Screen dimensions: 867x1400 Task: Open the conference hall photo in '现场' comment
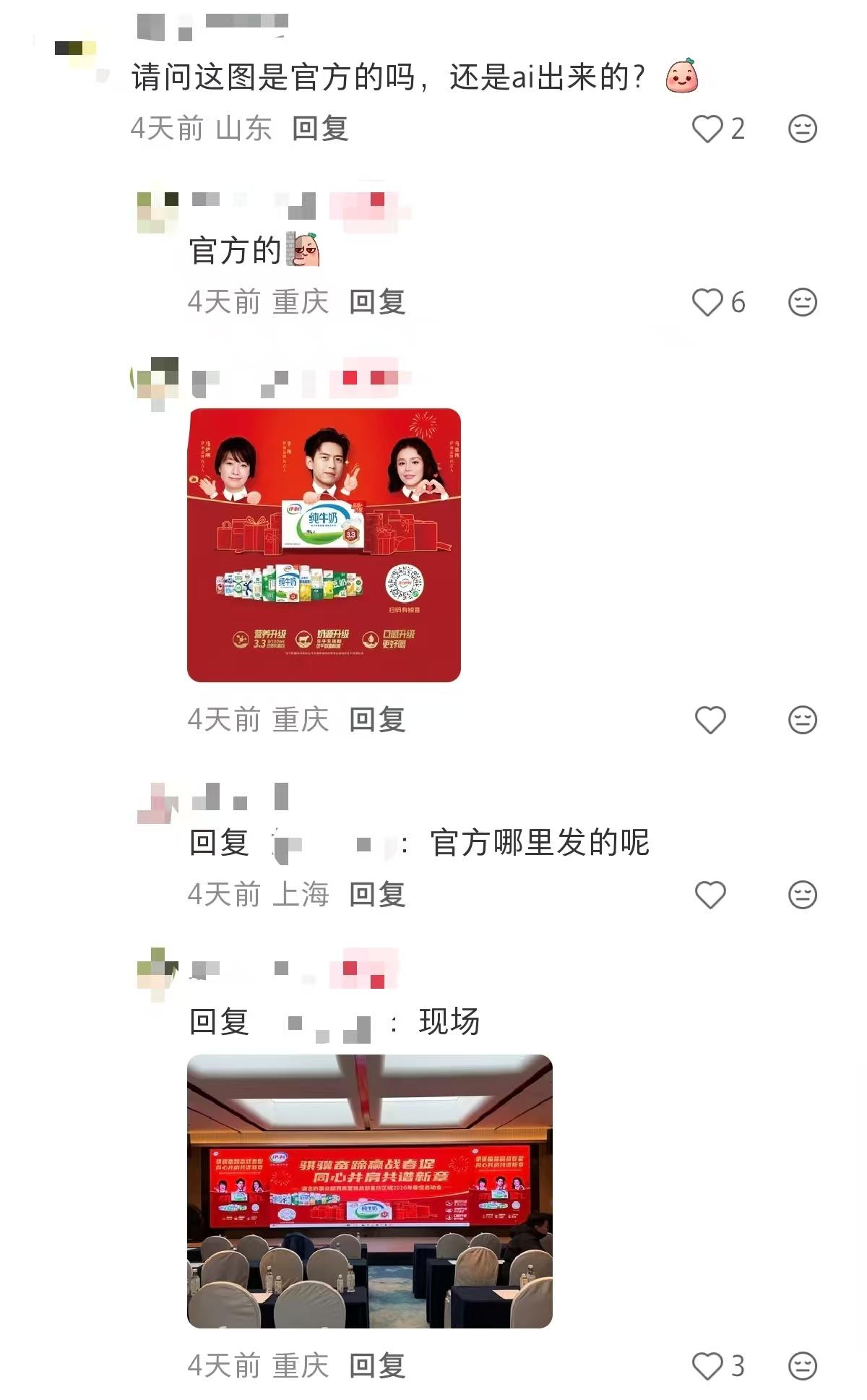click(369, 1190)
